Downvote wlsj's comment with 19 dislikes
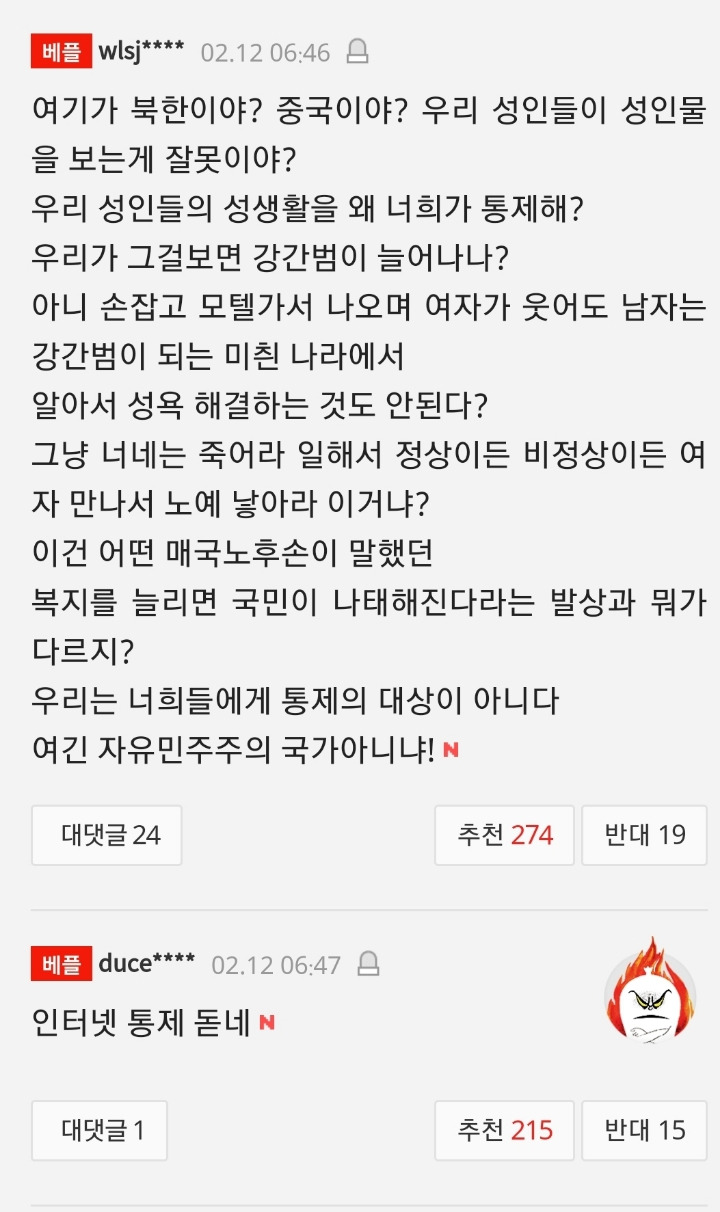This screenshot has width=720, height=1212. (645, 835)
